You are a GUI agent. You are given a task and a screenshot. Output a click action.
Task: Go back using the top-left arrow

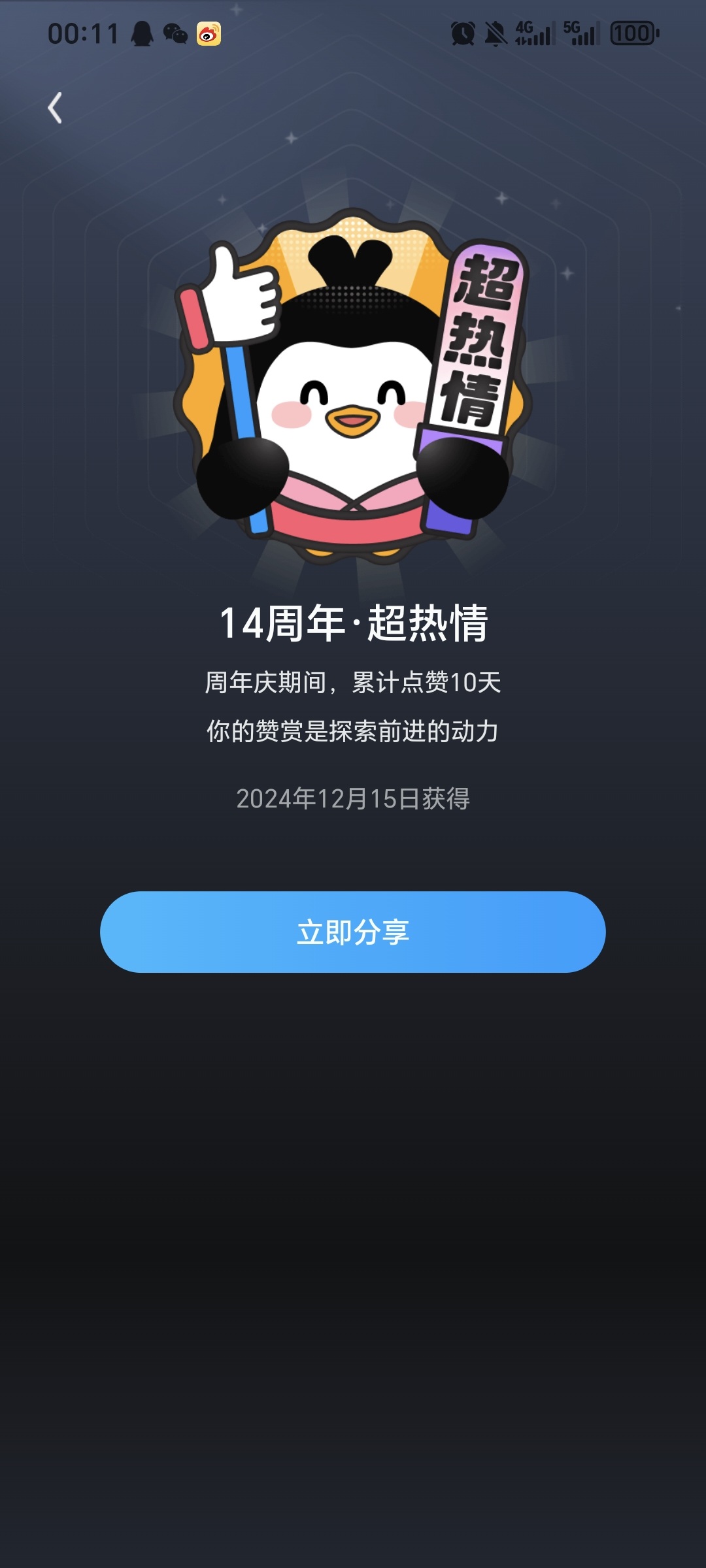click(55, 108)
